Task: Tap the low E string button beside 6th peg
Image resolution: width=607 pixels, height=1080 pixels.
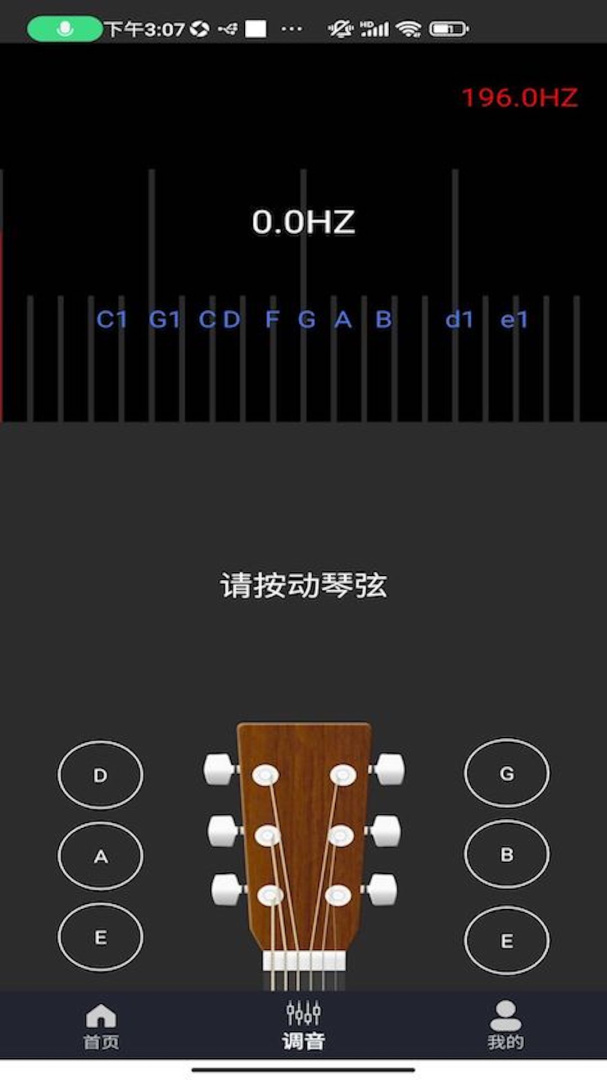Action: (100, 937)
